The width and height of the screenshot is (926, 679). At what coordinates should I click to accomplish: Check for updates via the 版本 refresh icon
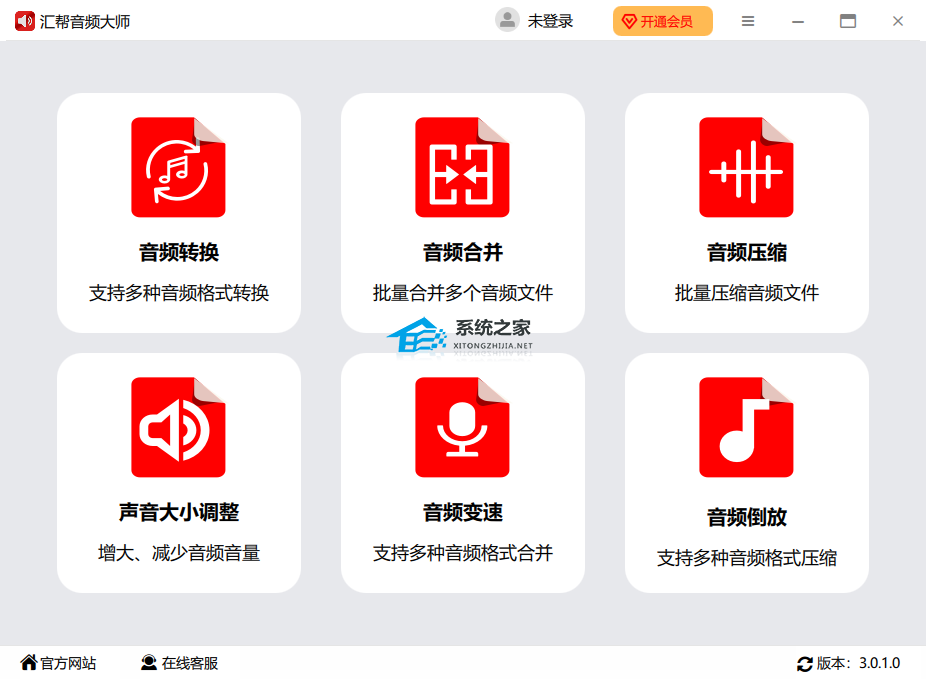coord(804,663)
